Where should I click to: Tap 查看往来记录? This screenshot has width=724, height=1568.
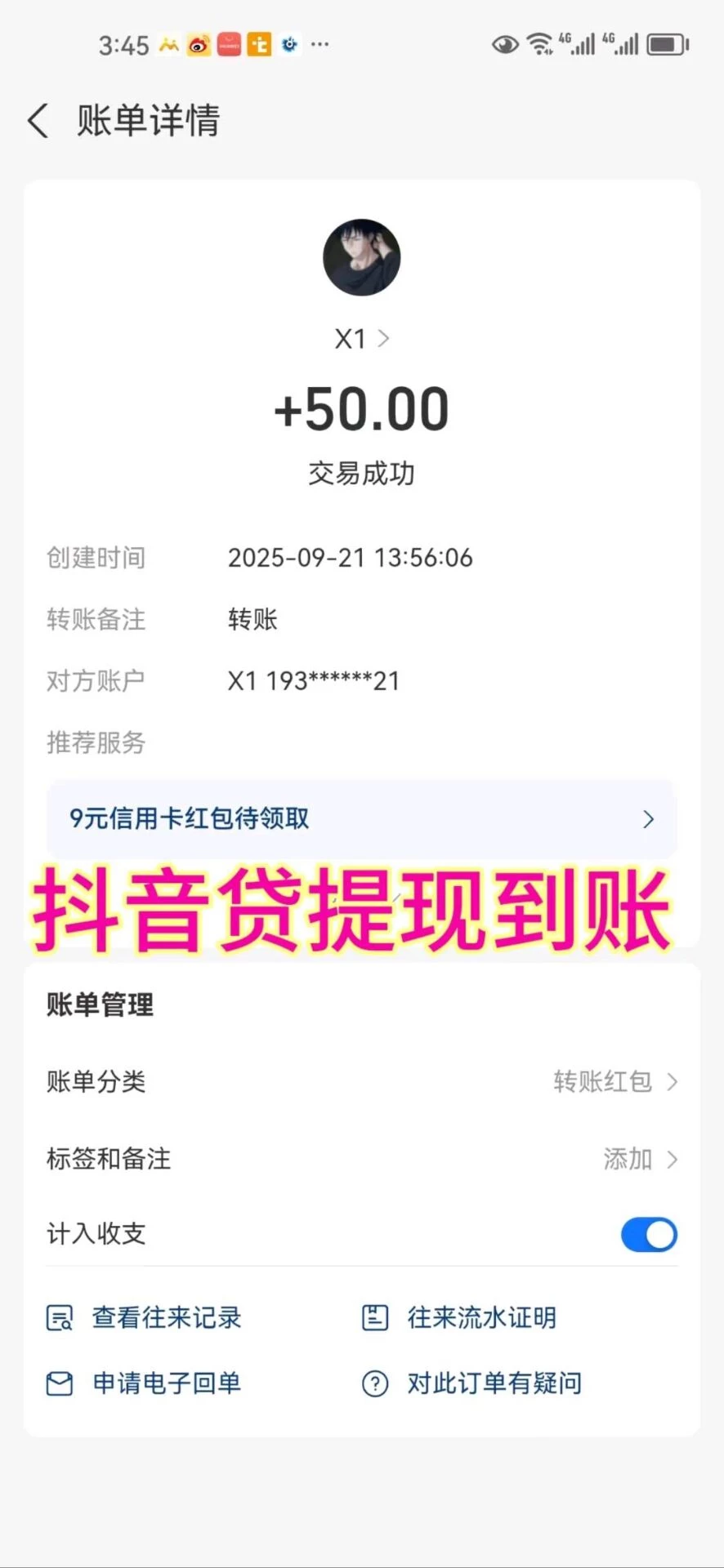pos(145,1317)
